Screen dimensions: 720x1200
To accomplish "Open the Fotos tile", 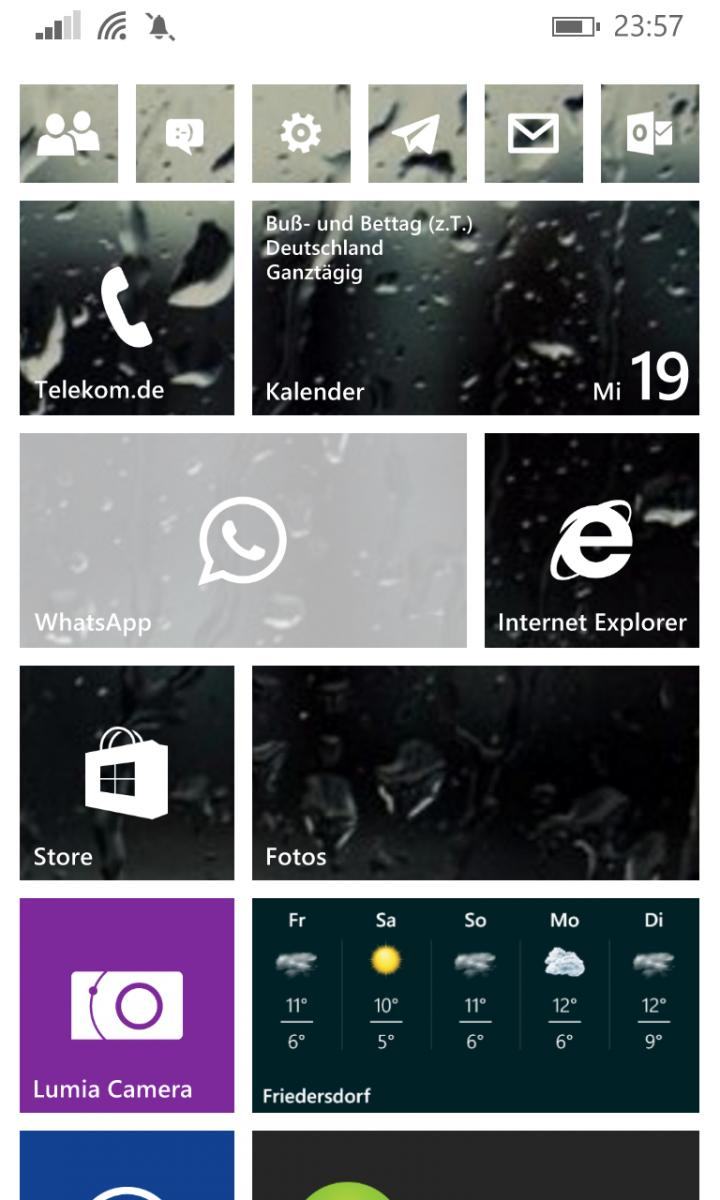I will coord(475,773).
